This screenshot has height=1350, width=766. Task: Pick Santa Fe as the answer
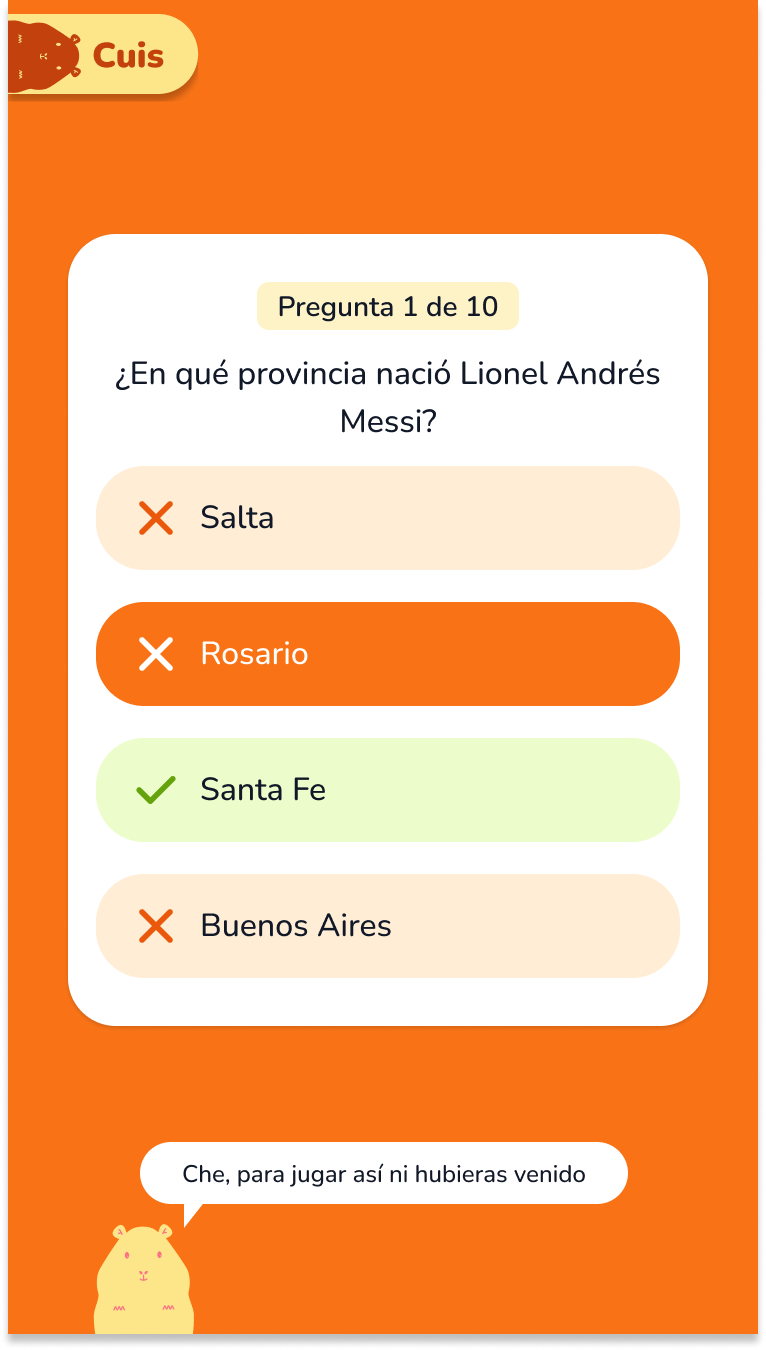click(x=388, y=790)
